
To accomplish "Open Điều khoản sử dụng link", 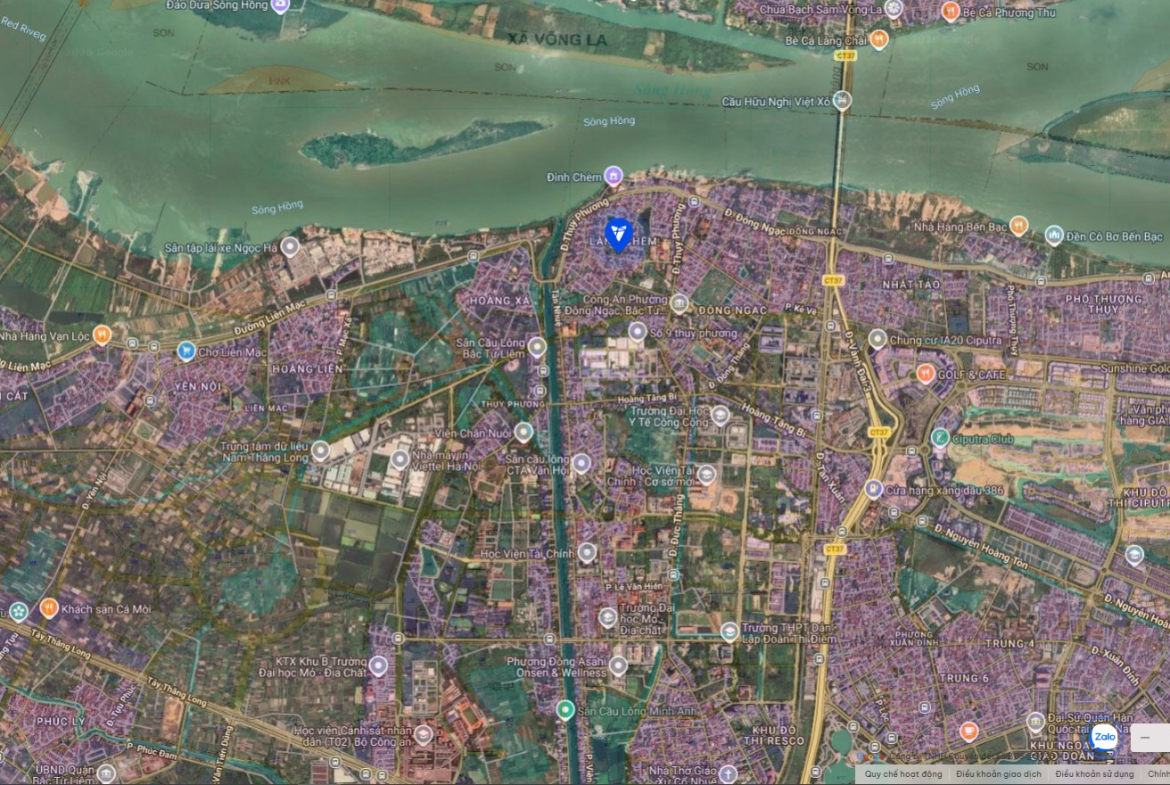I will tap(1094, 774).
